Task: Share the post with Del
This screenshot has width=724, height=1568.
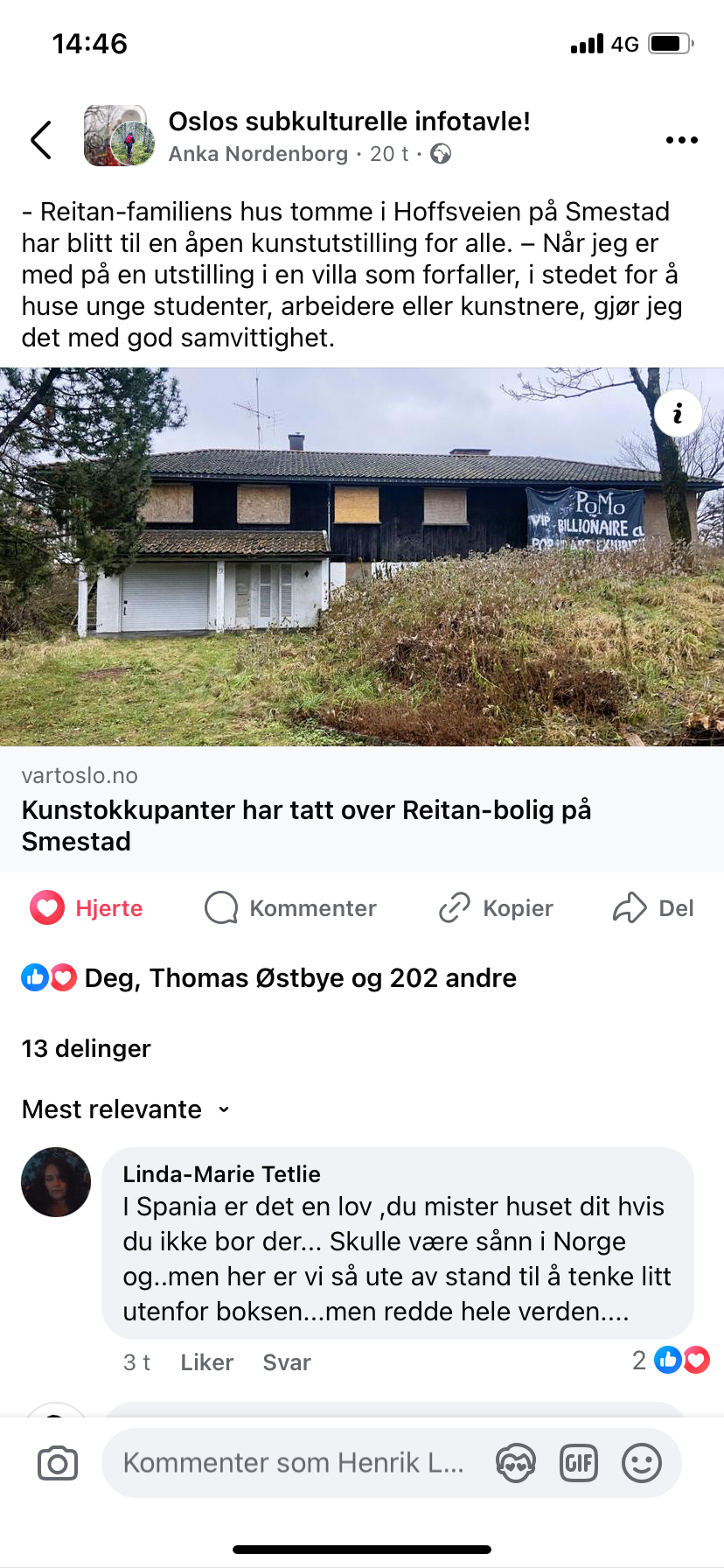Action: click(653, 908)
